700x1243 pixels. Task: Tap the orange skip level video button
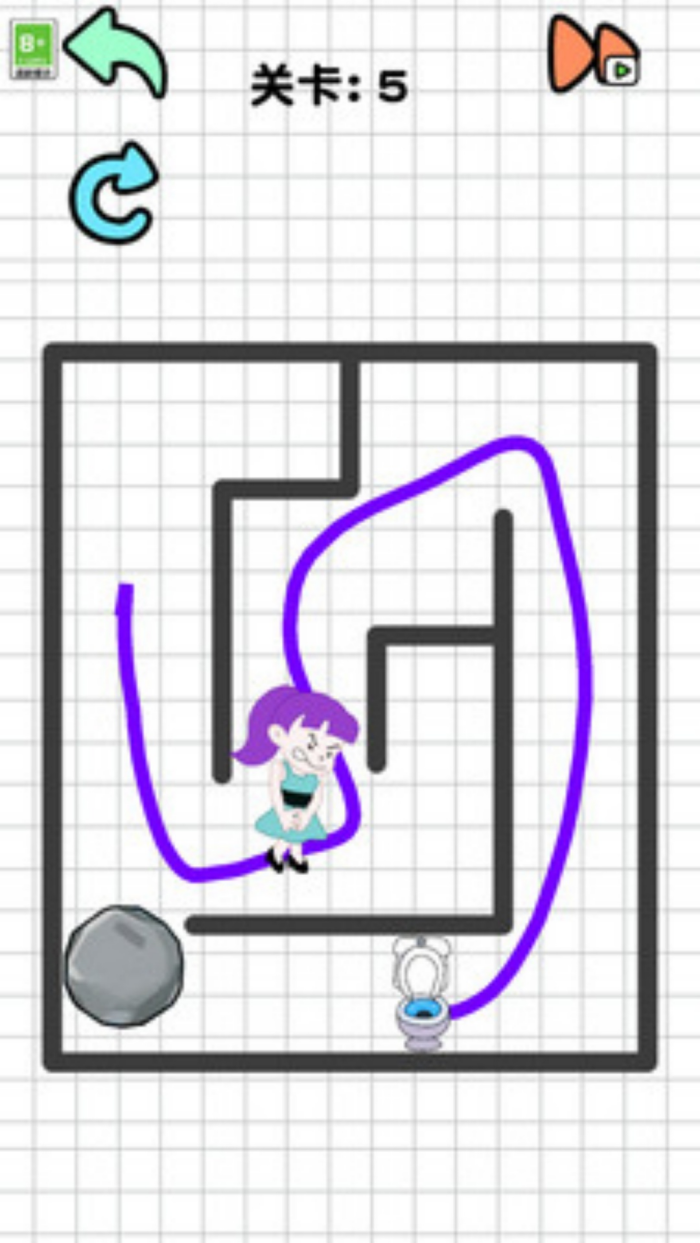click(x=594, y=54)
